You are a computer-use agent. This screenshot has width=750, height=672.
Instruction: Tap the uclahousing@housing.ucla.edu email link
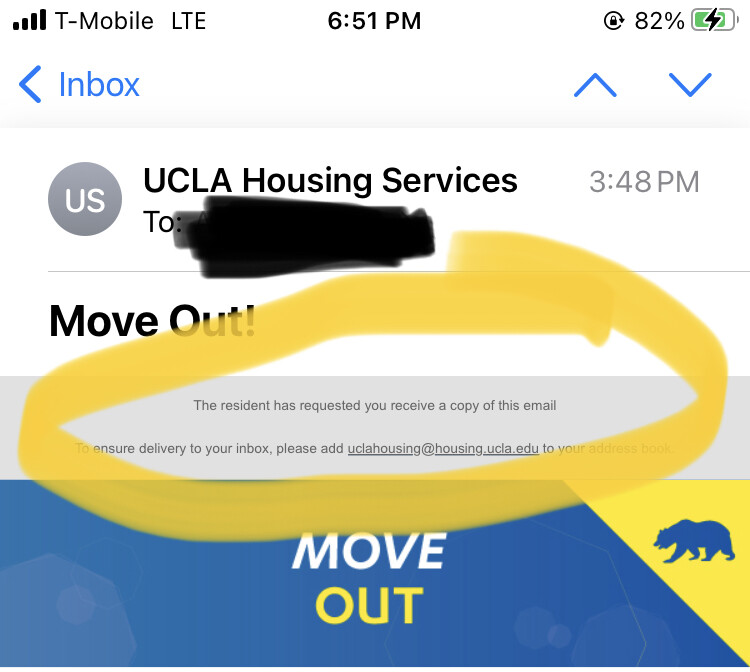[x=443, y=449]
